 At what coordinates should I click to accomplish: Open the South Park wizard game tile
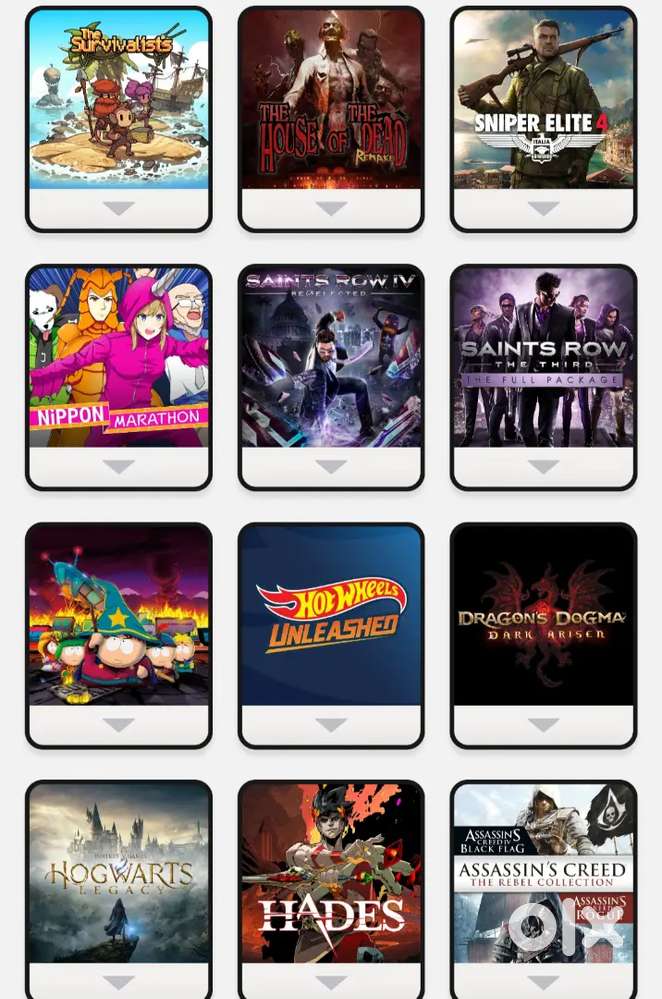tap(118, 614)
